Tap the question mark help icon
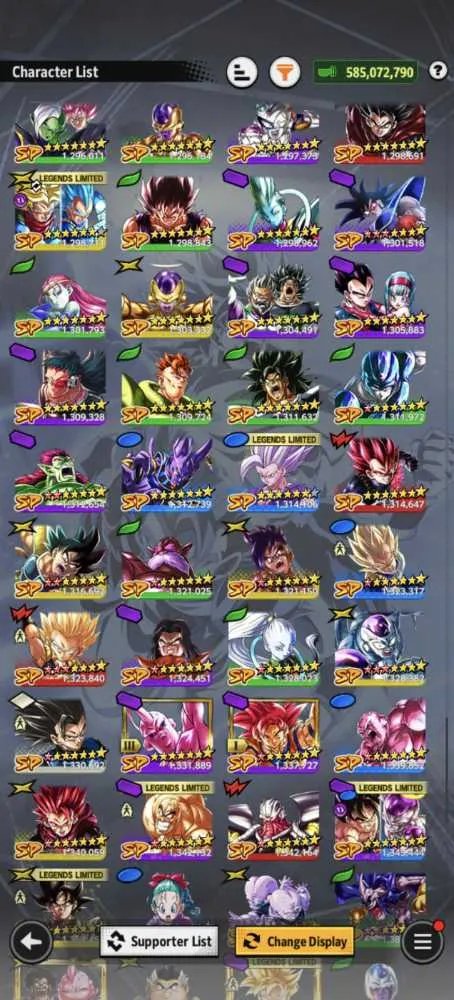The height and width of the screenshot is (1000, 454). tap(437, 71)
